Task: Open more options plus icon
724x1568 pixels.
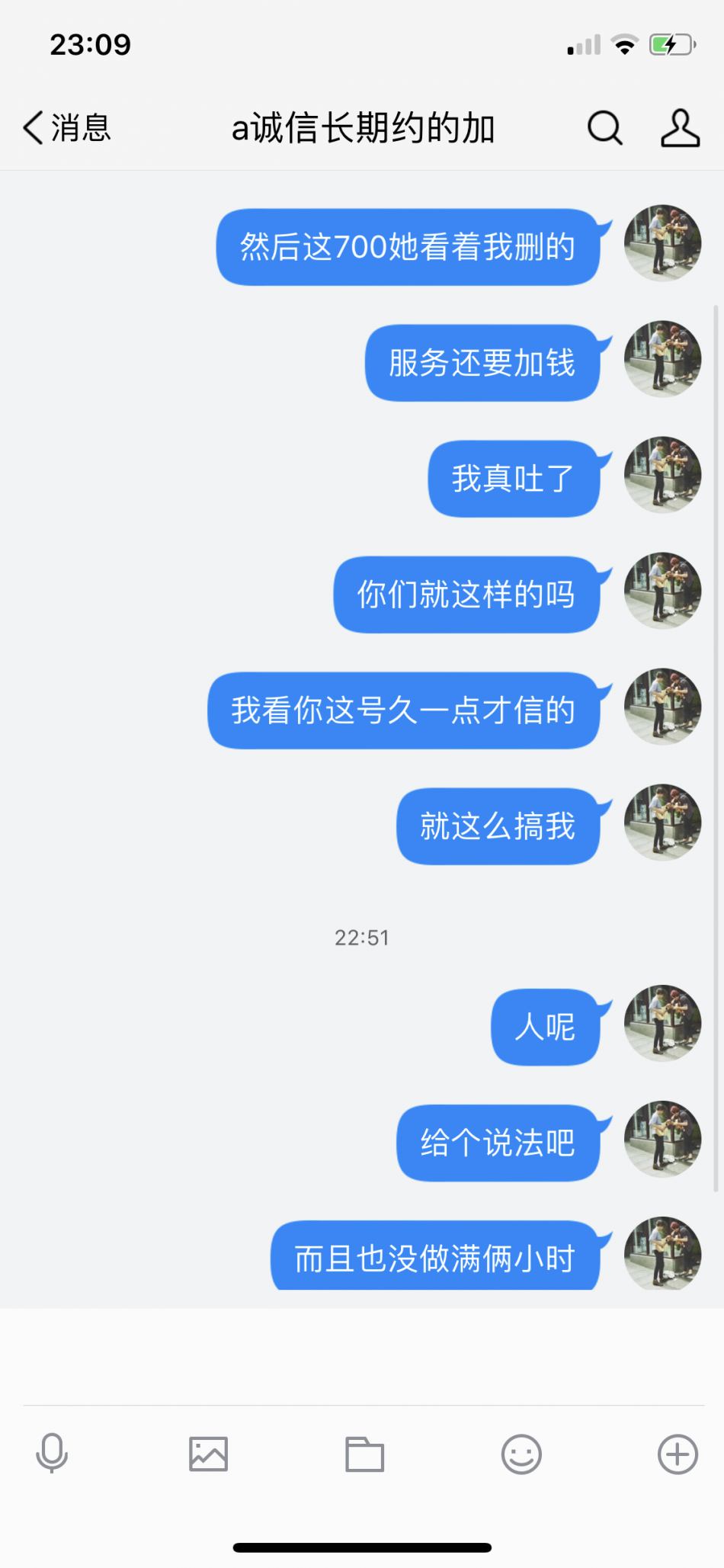Action: [x=678, y=1454]
